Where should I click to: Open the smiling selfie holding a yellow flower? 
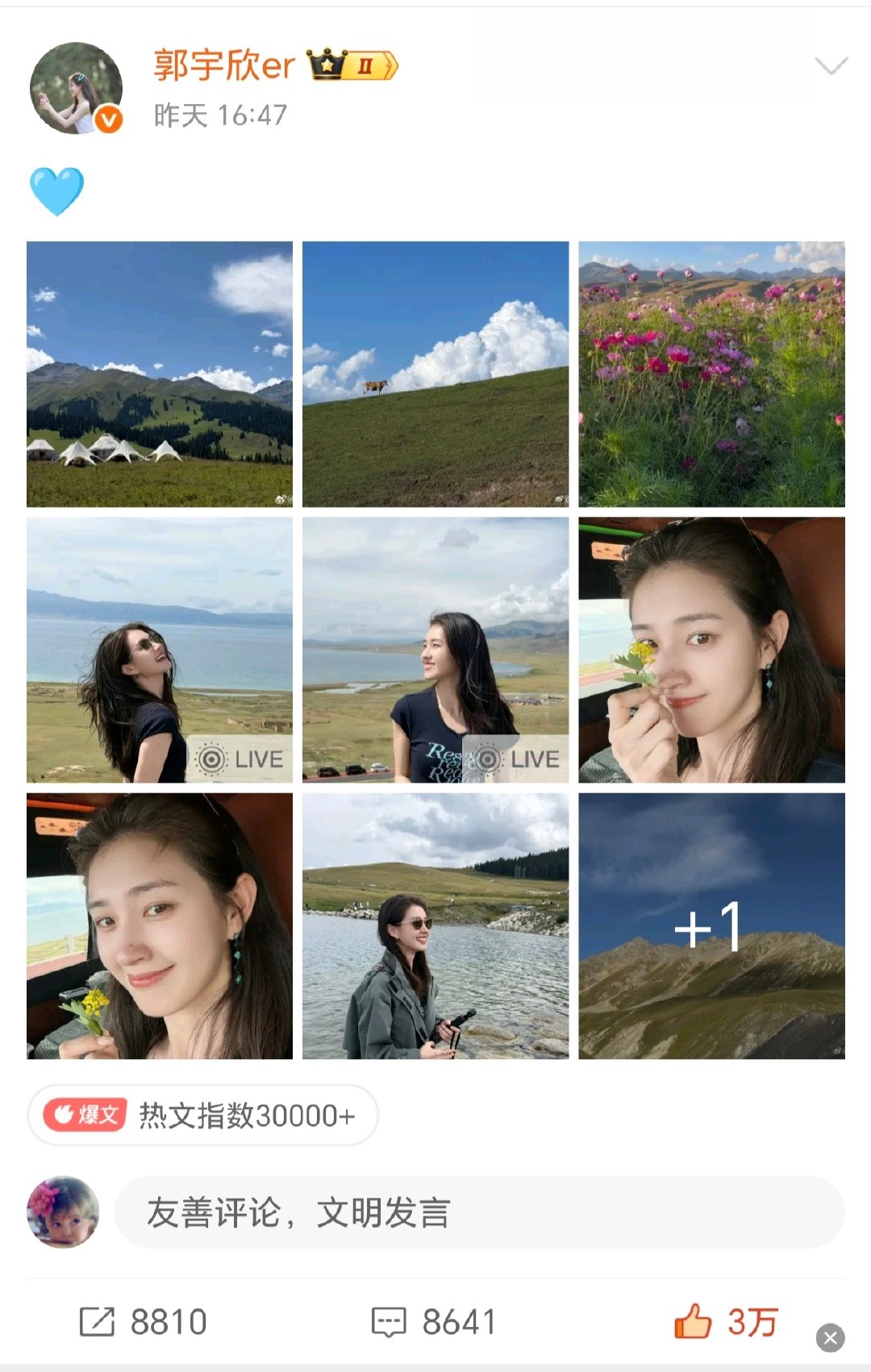pos(160,925)
